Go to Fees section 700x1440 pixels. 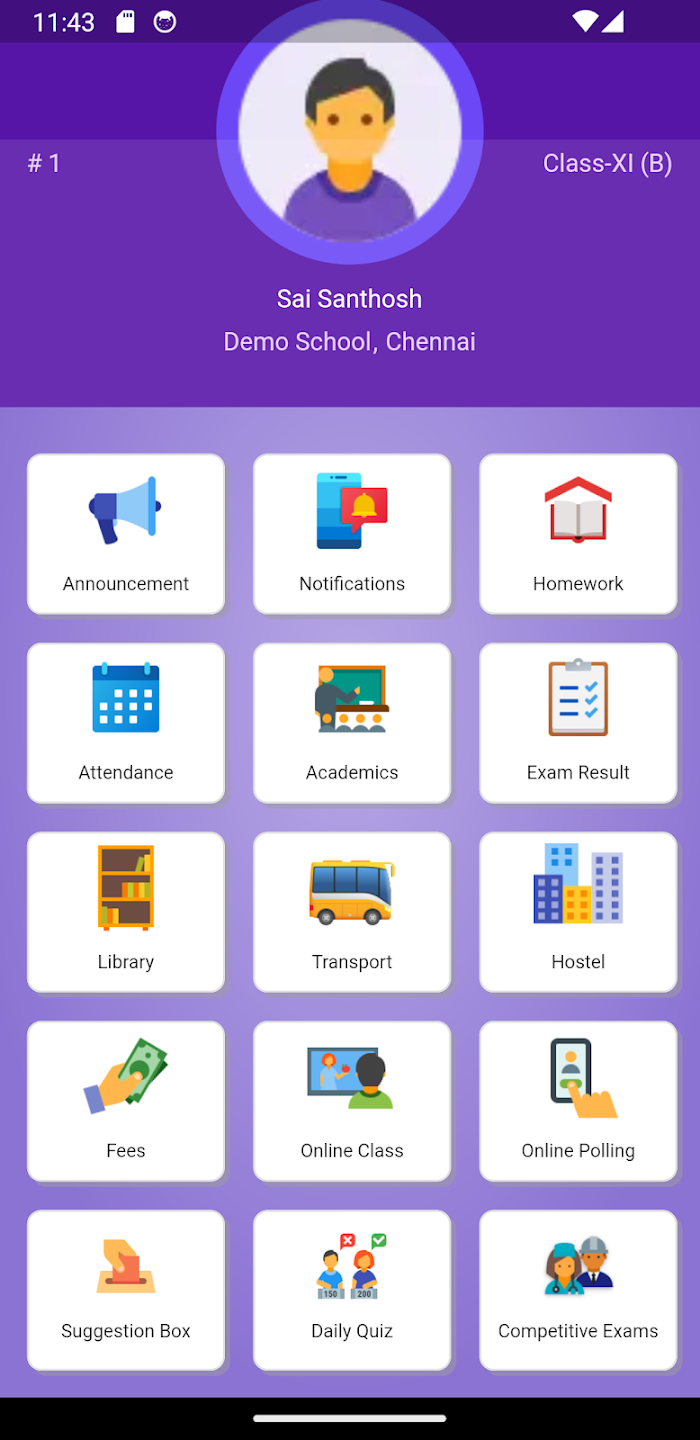tap(126, 1101)
